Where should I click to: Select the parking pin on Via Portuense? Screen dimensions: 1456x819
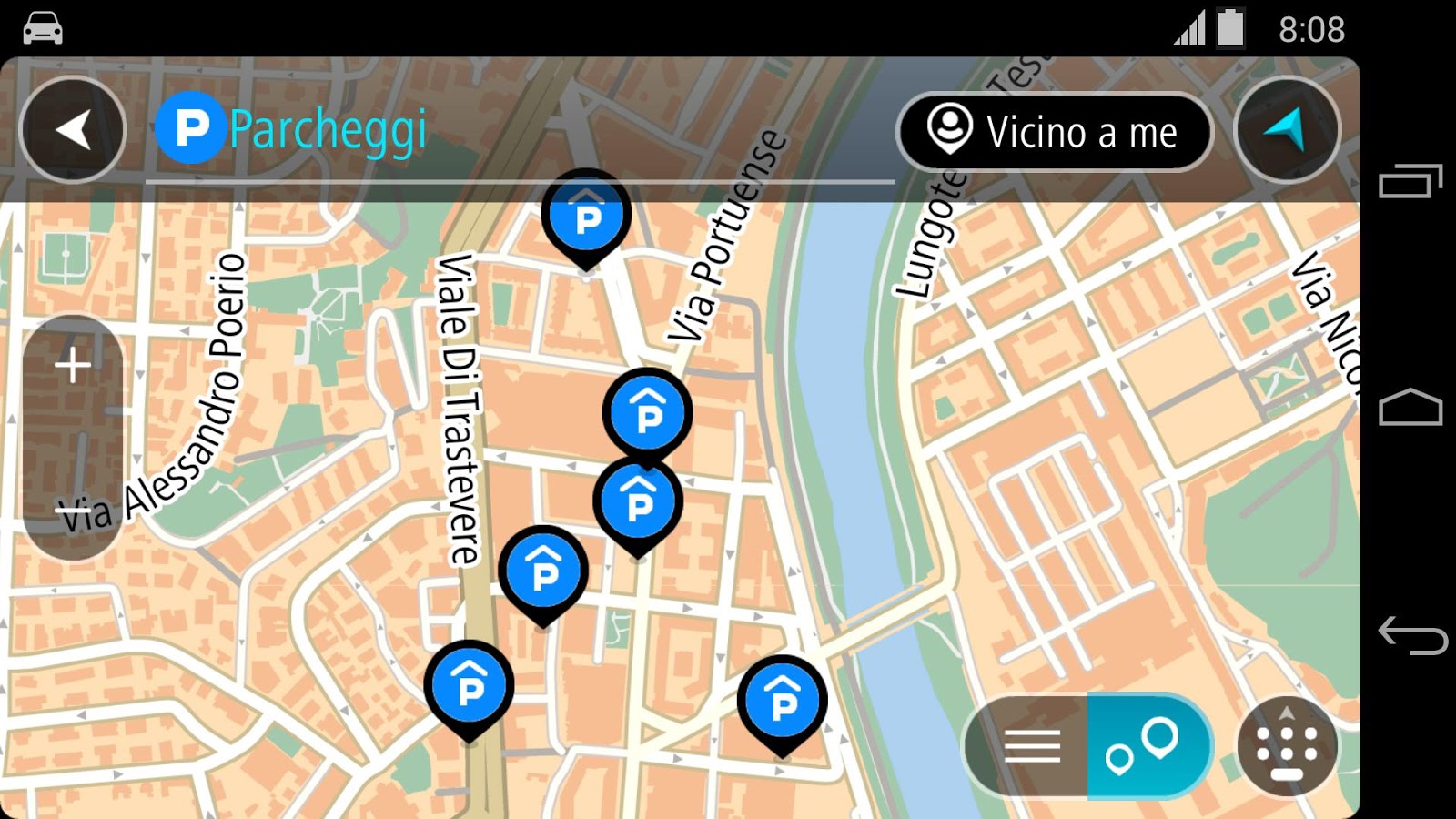point(647,415)
